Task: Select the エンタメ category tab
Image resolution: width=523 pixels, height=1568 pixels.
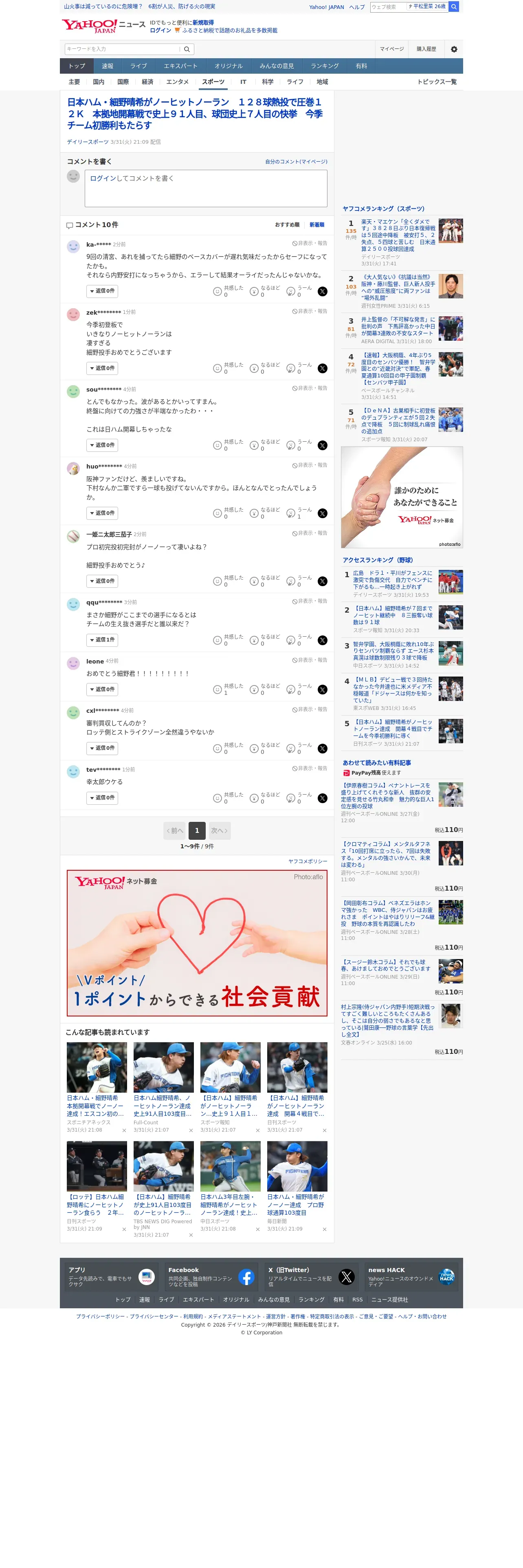Action: coord(177,82)
